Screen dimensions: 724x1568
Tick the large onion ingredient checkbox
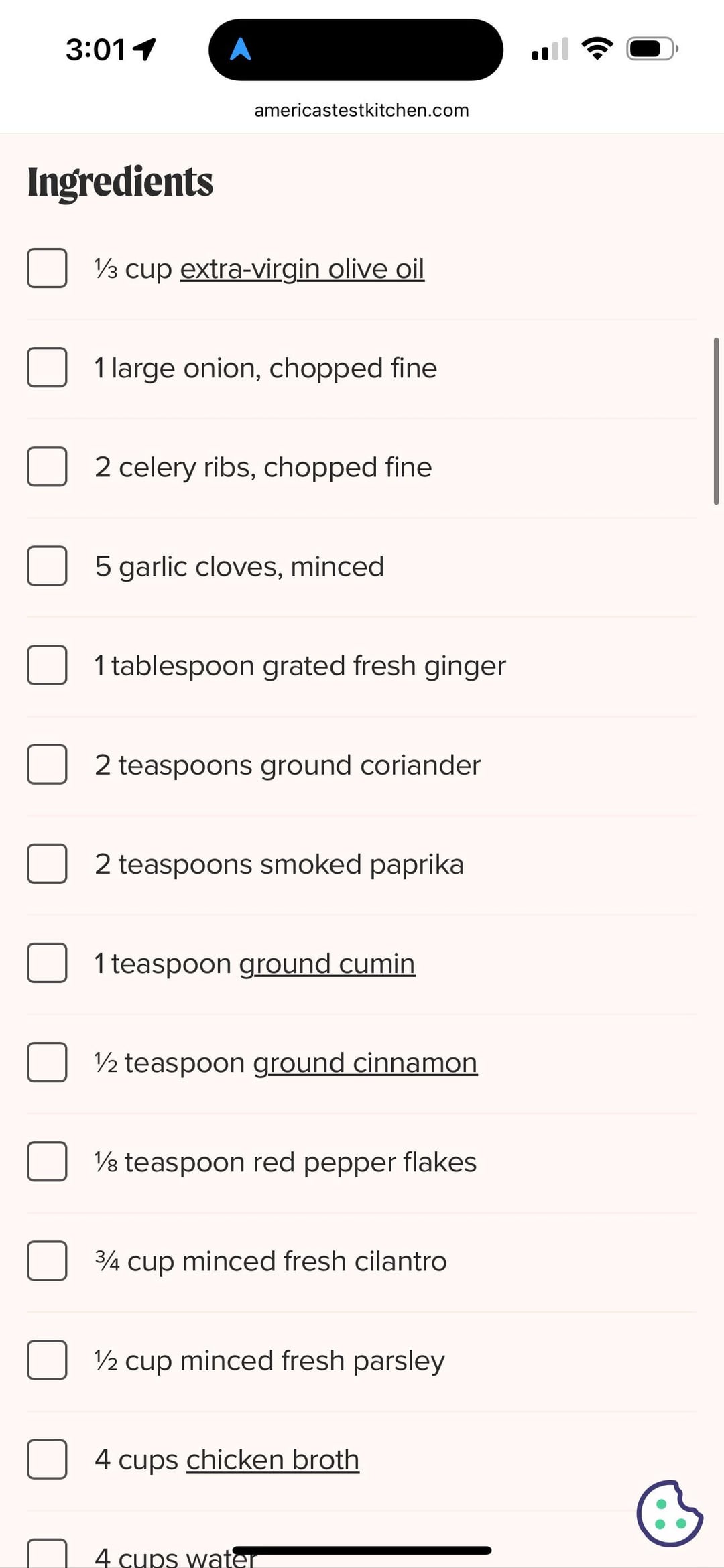coord(47,367)
